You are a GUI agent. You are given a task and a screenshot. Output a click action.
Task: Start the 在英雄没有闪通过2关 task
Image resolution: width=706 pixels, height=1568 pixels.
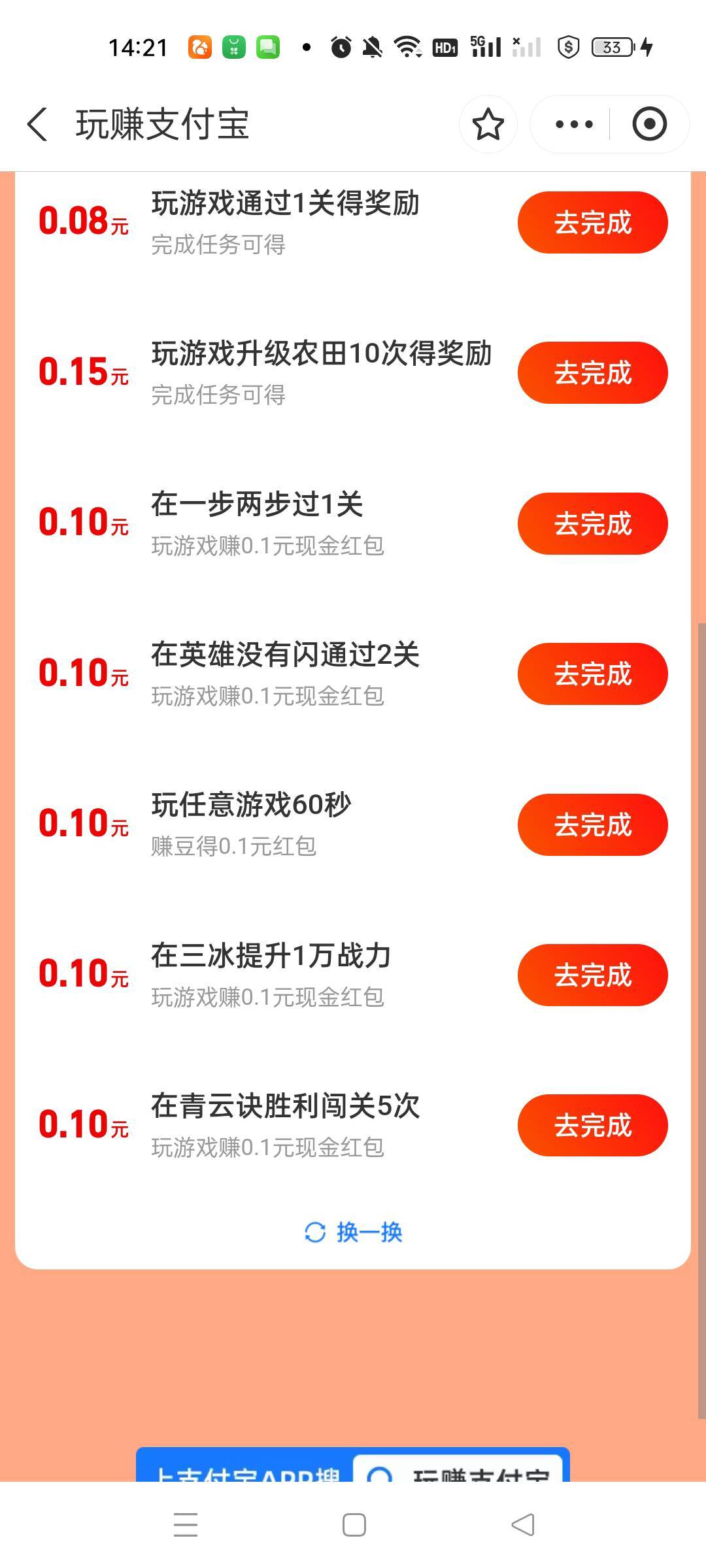[593, 674]
